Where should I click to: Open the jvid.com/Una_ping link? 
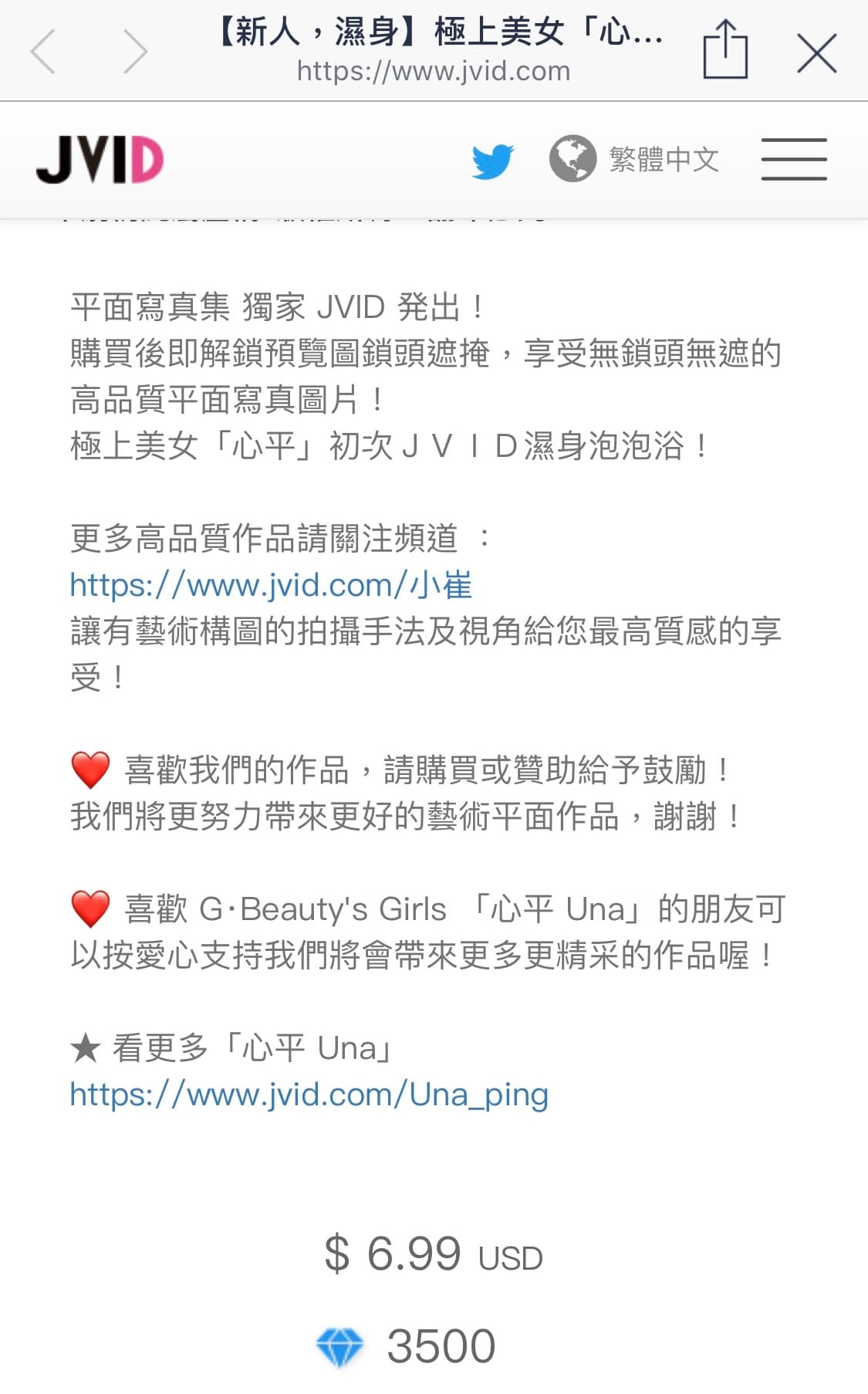tap(309, 1095)
